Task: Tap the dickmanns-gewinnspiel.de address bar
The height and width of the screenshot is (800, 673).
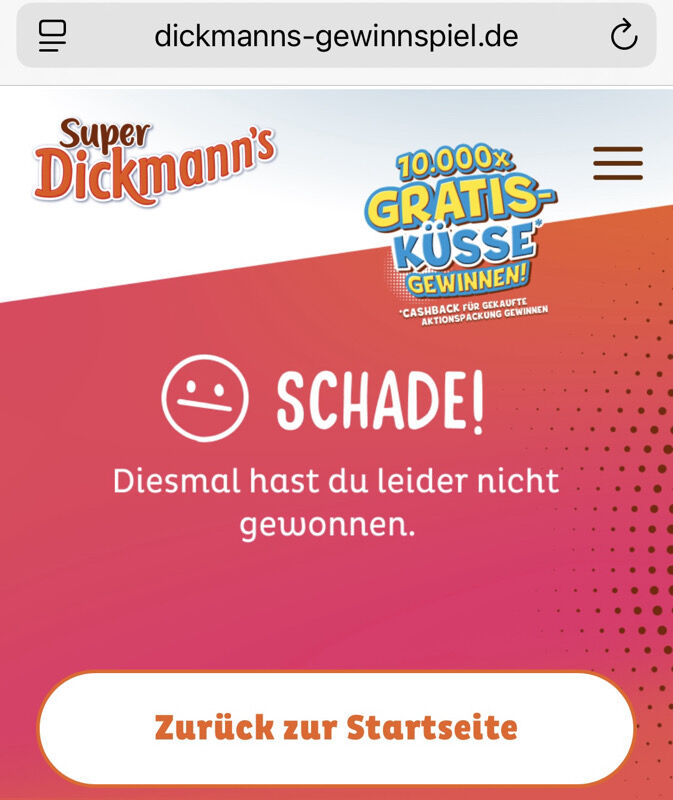Action: pos(336,37)
